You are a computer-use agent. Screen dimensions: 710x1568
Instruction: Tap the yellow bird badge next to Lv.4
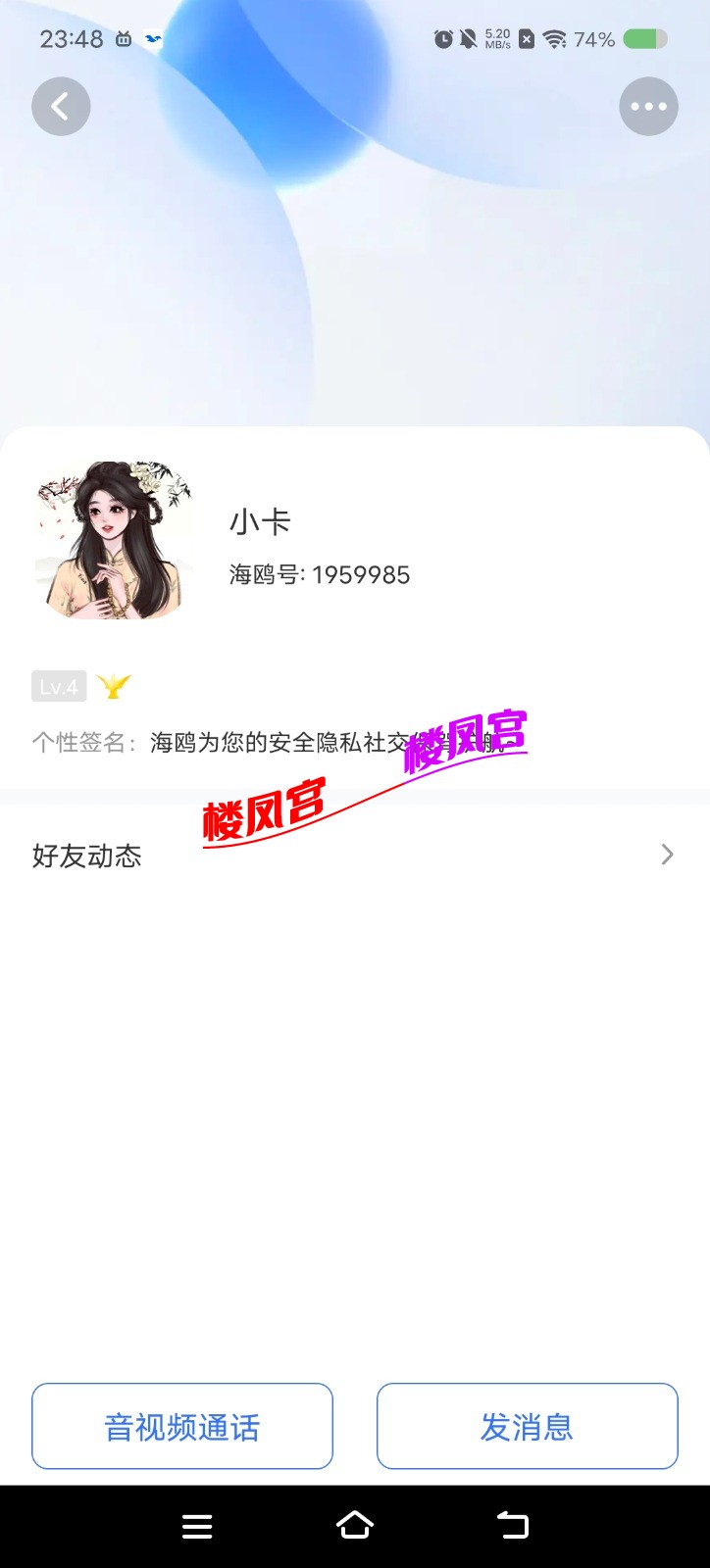click(x=114, y=686)
